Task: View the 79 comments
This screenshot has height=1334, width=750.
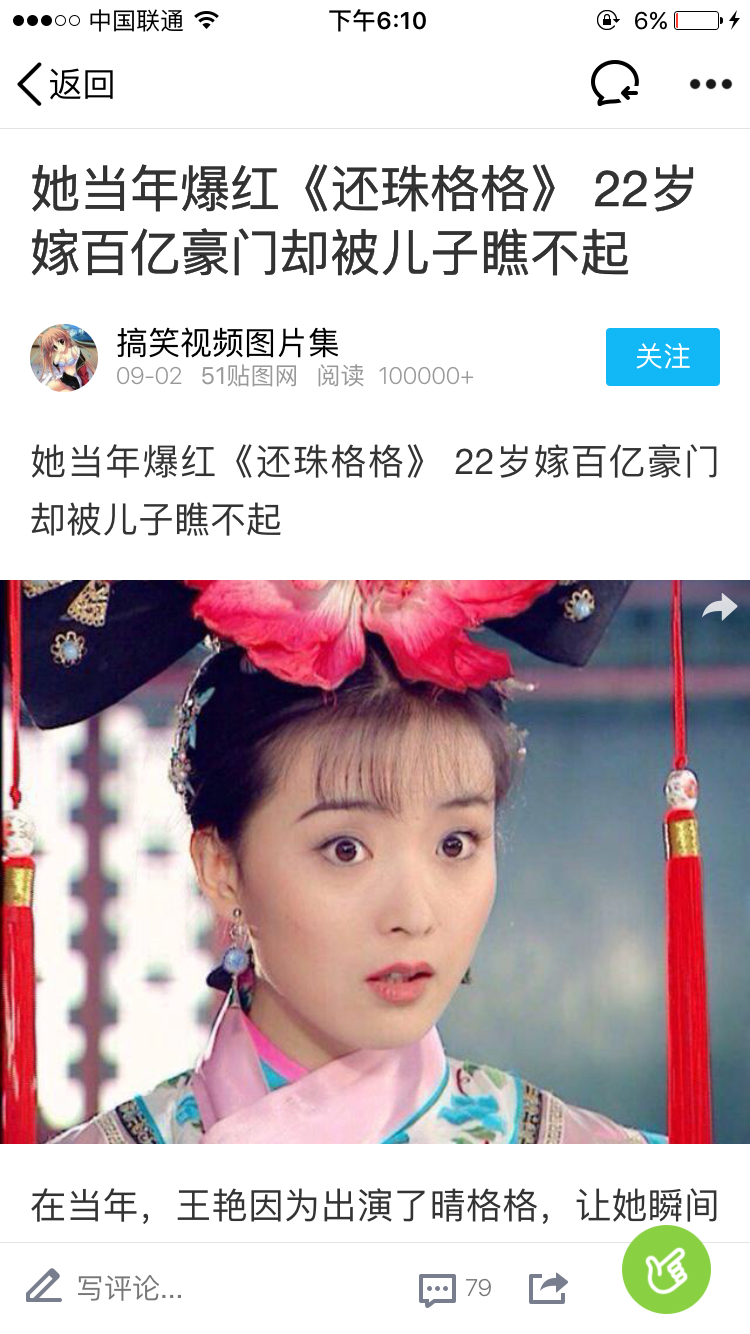Action: (x=455, y=1288)
